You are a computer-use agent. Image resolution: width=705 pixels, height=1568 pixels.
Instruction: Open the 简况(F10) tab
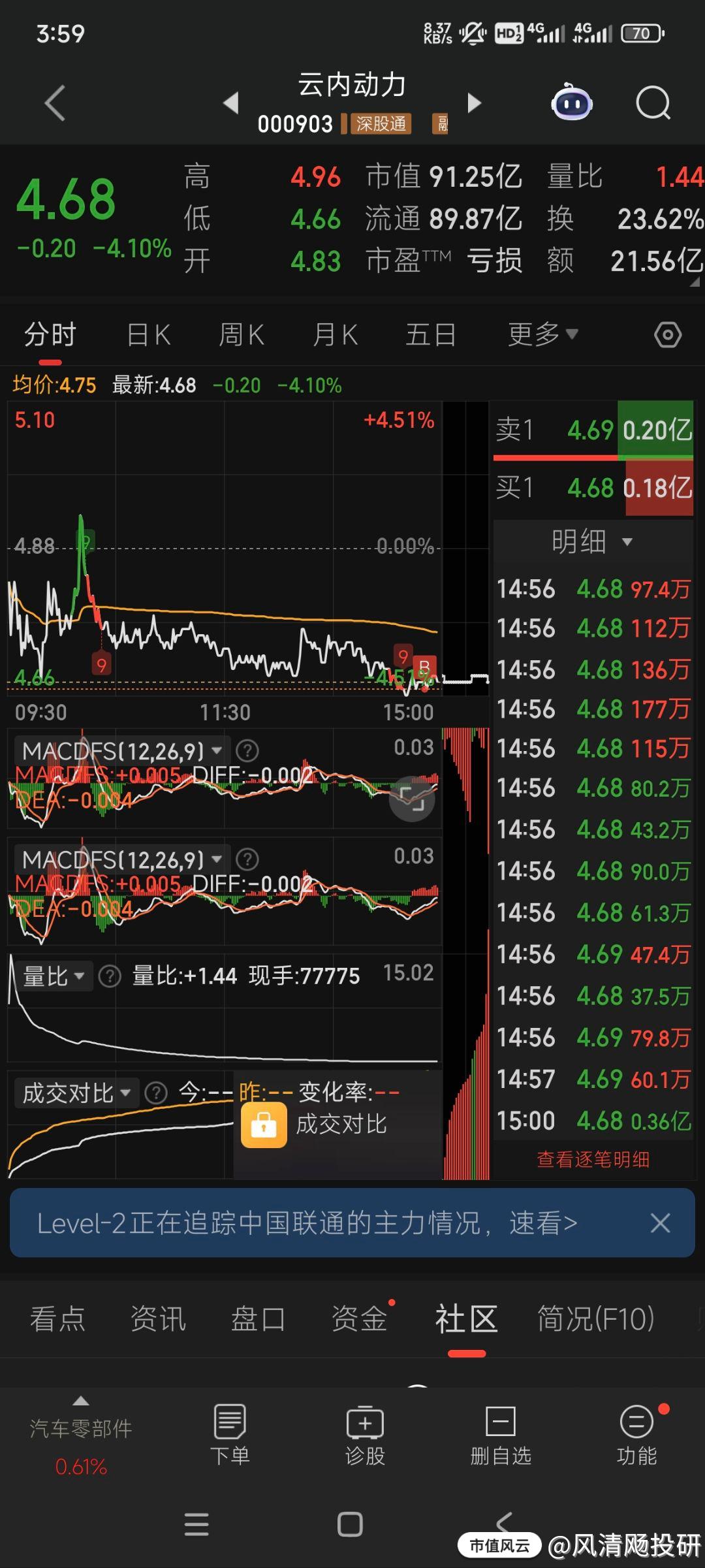(595, 1319)
